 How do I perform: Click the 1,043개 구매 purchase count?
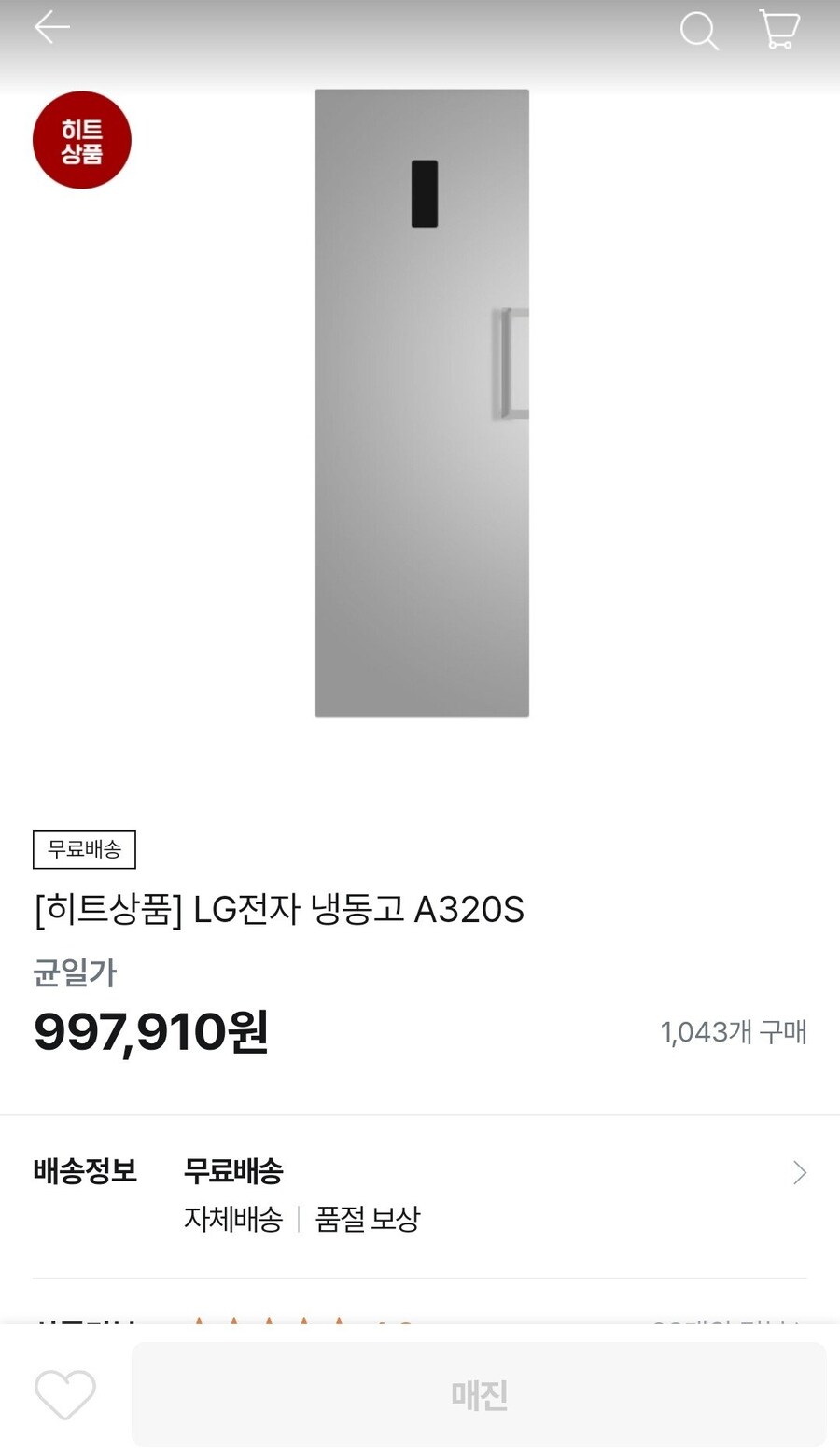(734, 1032)
